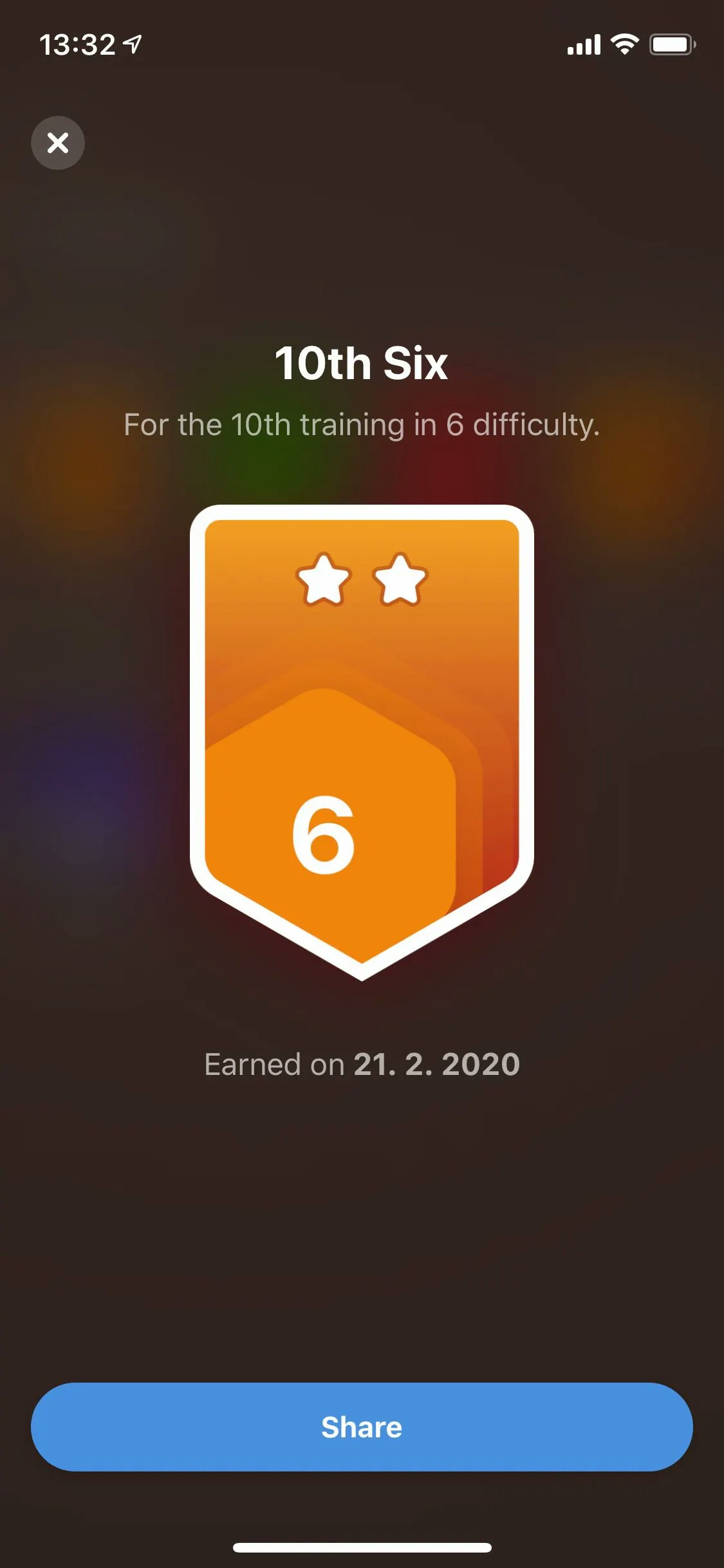Close the 10th Six badge screen
The image size is (724, 1568).
coord(58,143)
